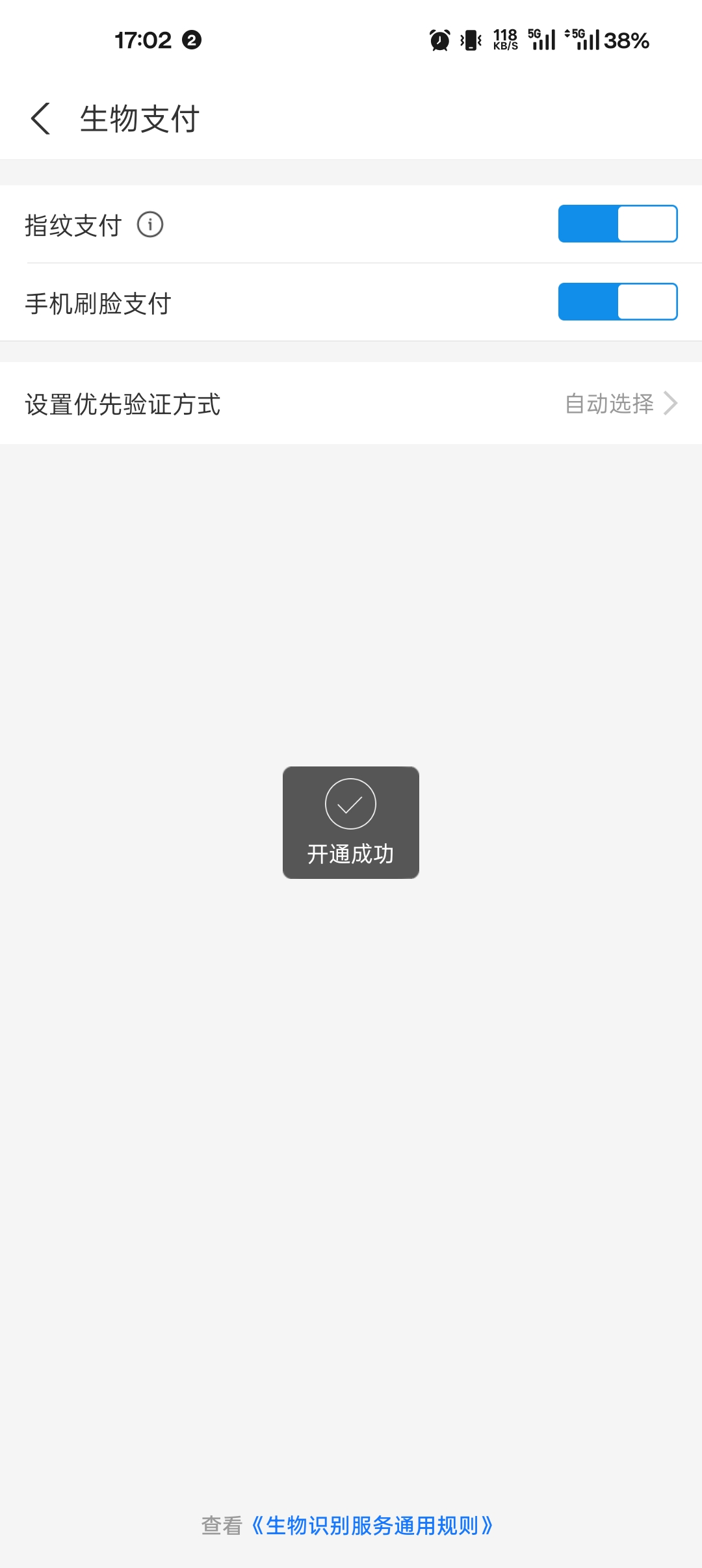
Task: Open the 自动选择 selection menu
Action: tap(609, 403)
